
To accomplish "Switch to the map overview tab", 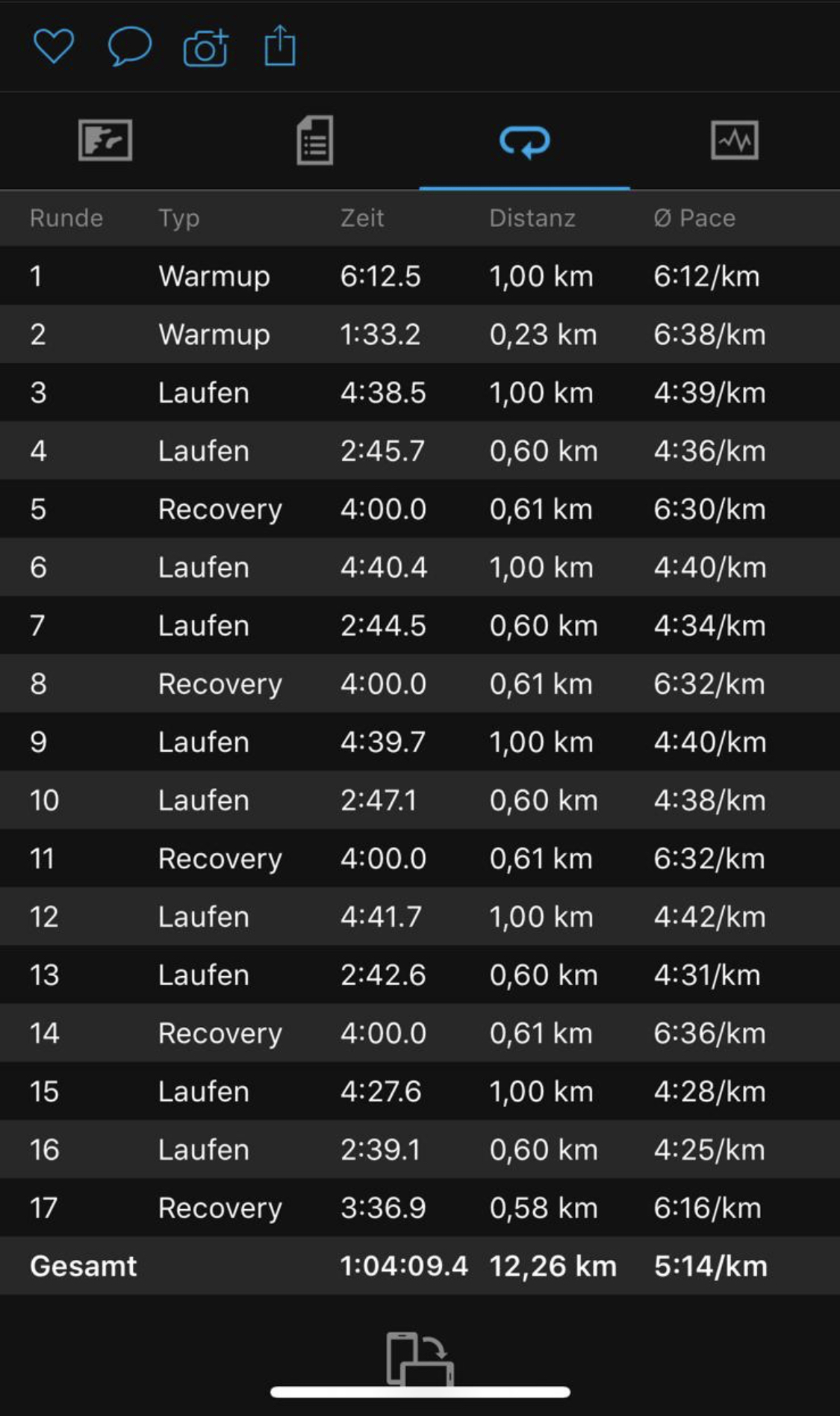I will pos(105,140).
